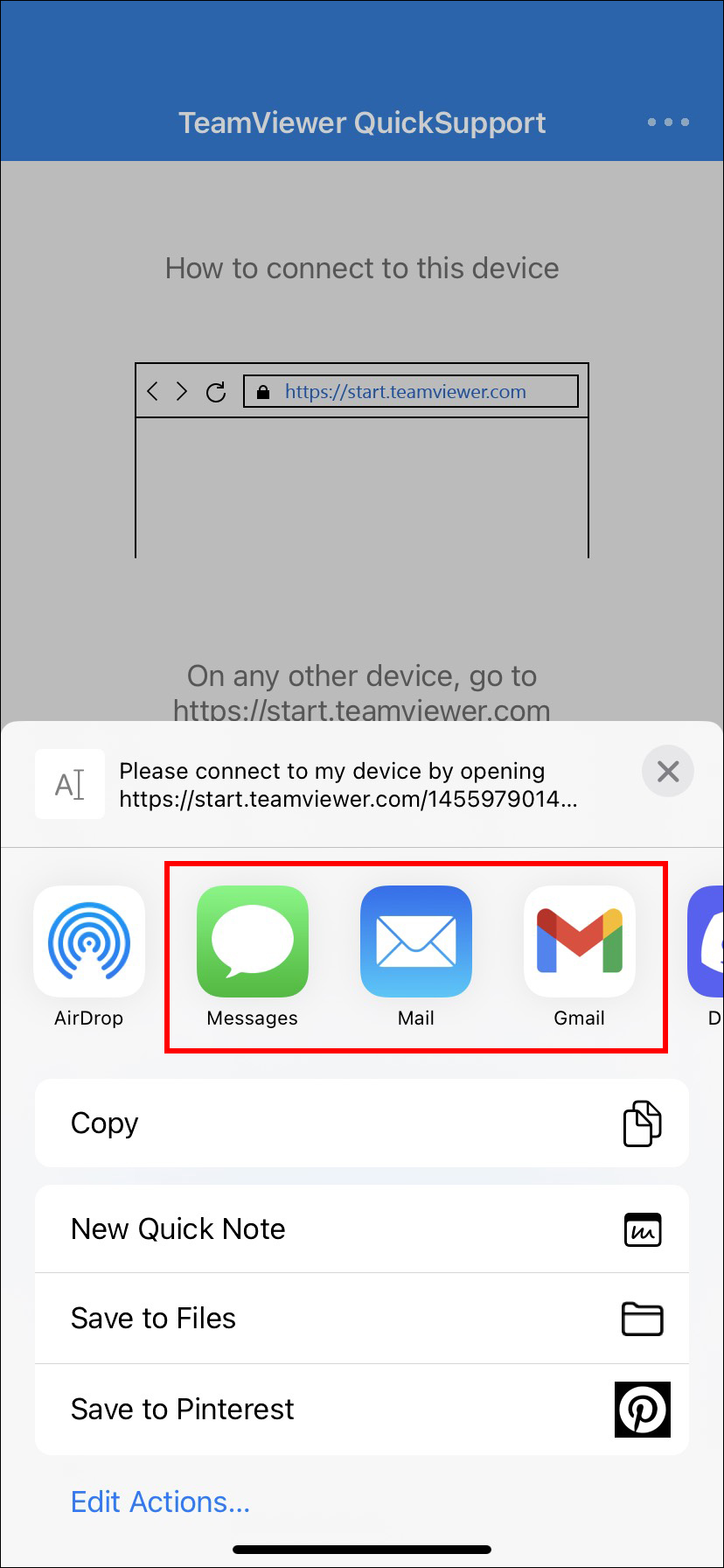Image resolution: width=724 pixels, height=1568 pixels.
Task: Create a New Quick Note
Action: coord(362,1229)
